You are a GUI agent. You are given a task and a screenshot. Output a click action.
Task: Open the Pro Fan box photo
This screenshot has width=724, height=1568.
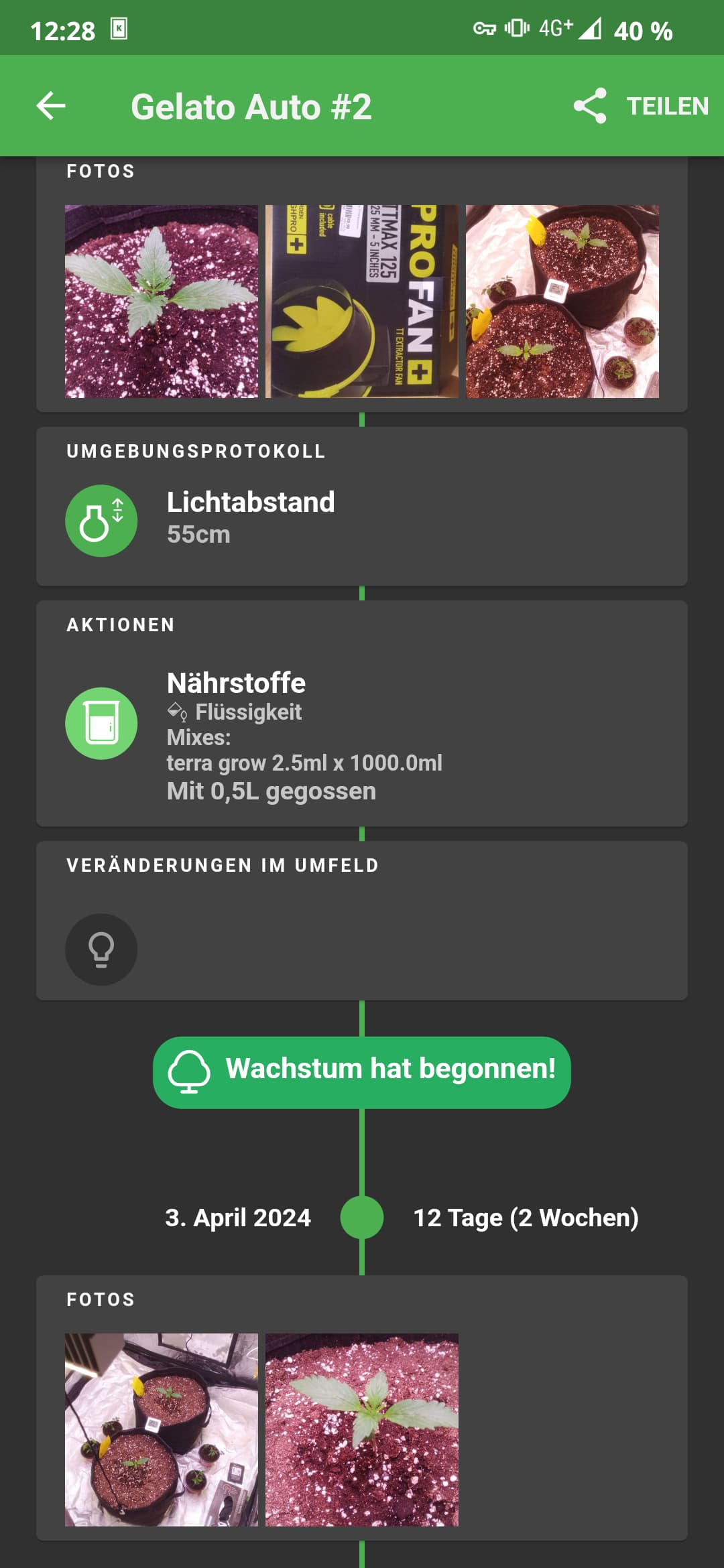pos(362,302)
